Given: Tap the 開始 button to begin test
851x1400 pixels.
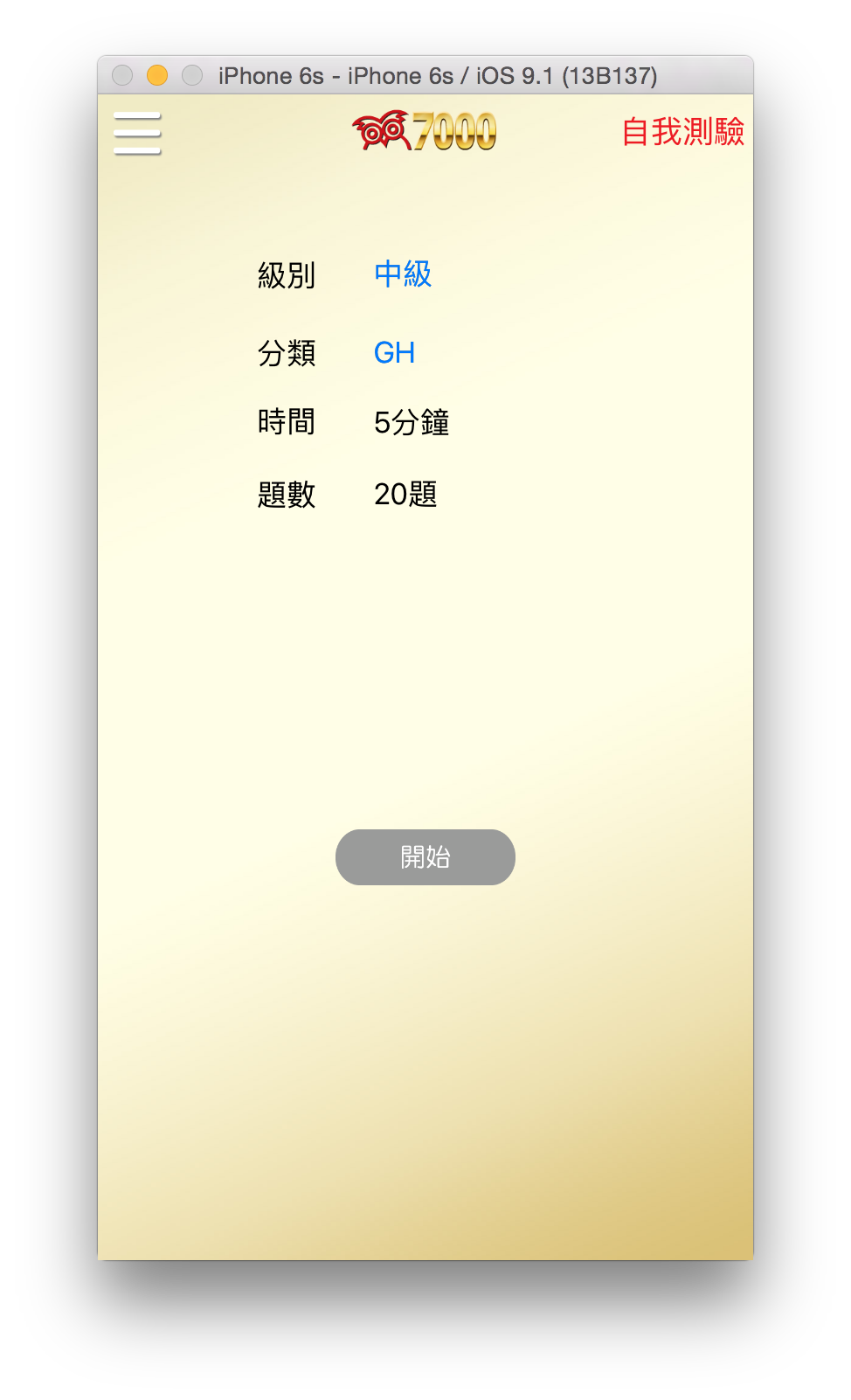Looking at the screenshot, I should [x=425, y=857].
